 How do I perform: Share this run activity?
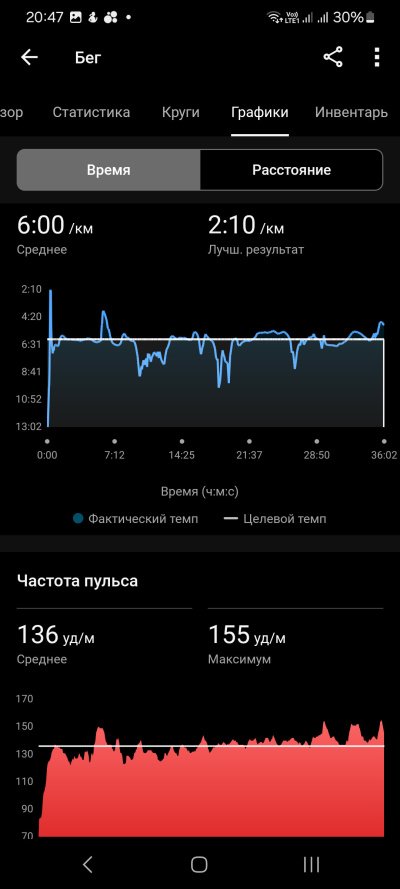(333, 57)
